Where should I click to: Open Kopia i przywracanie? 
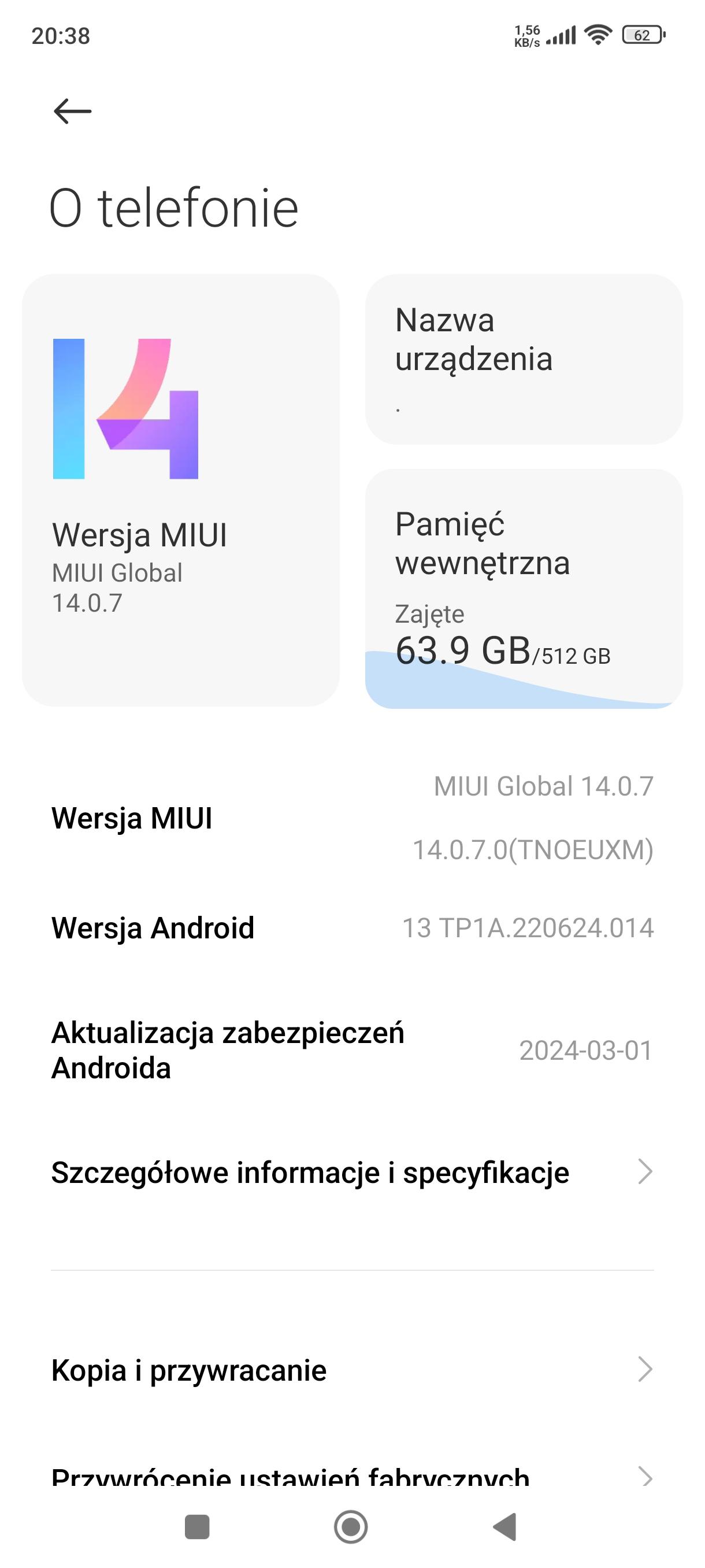[x=352, y=1370]
